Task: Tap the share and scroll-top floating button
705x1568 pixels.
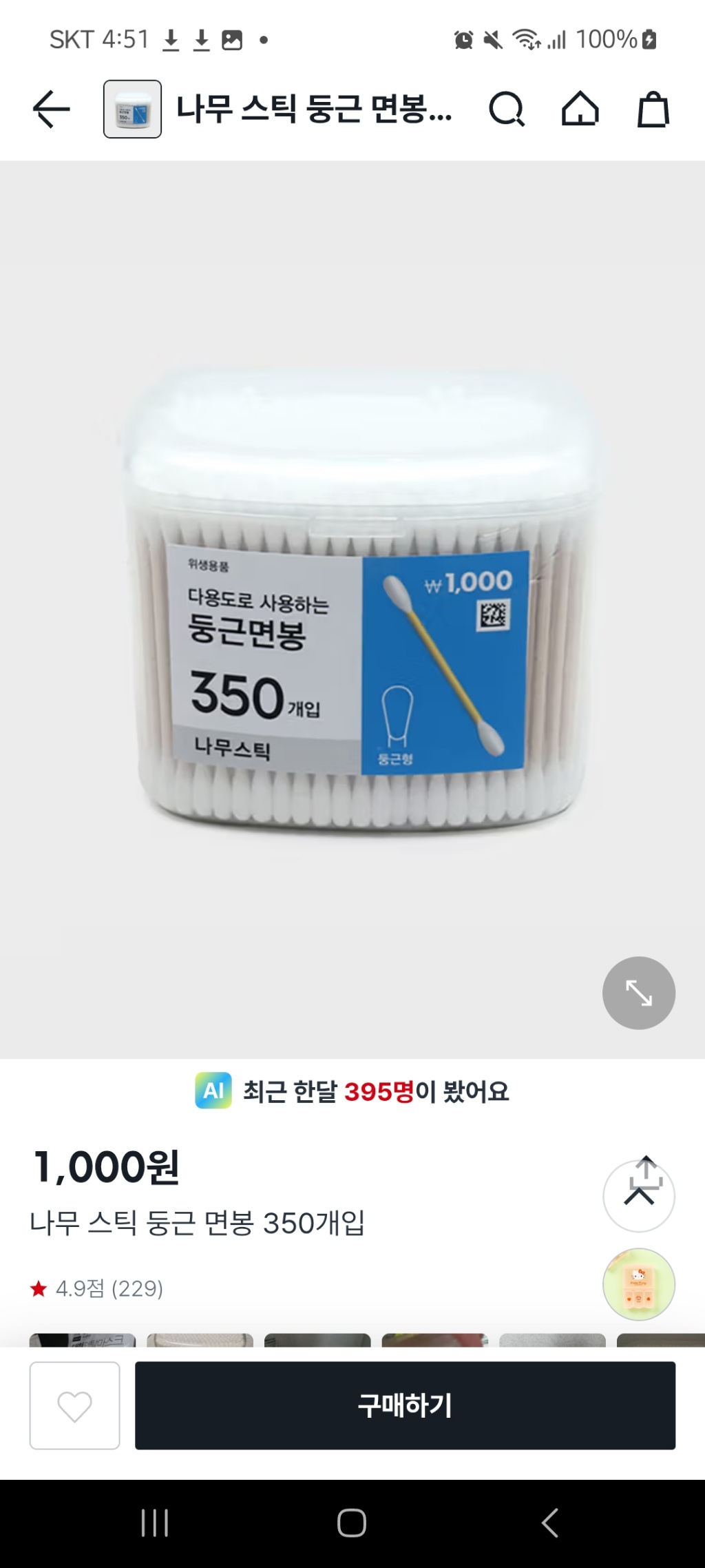Action: tap(638, 1195)
